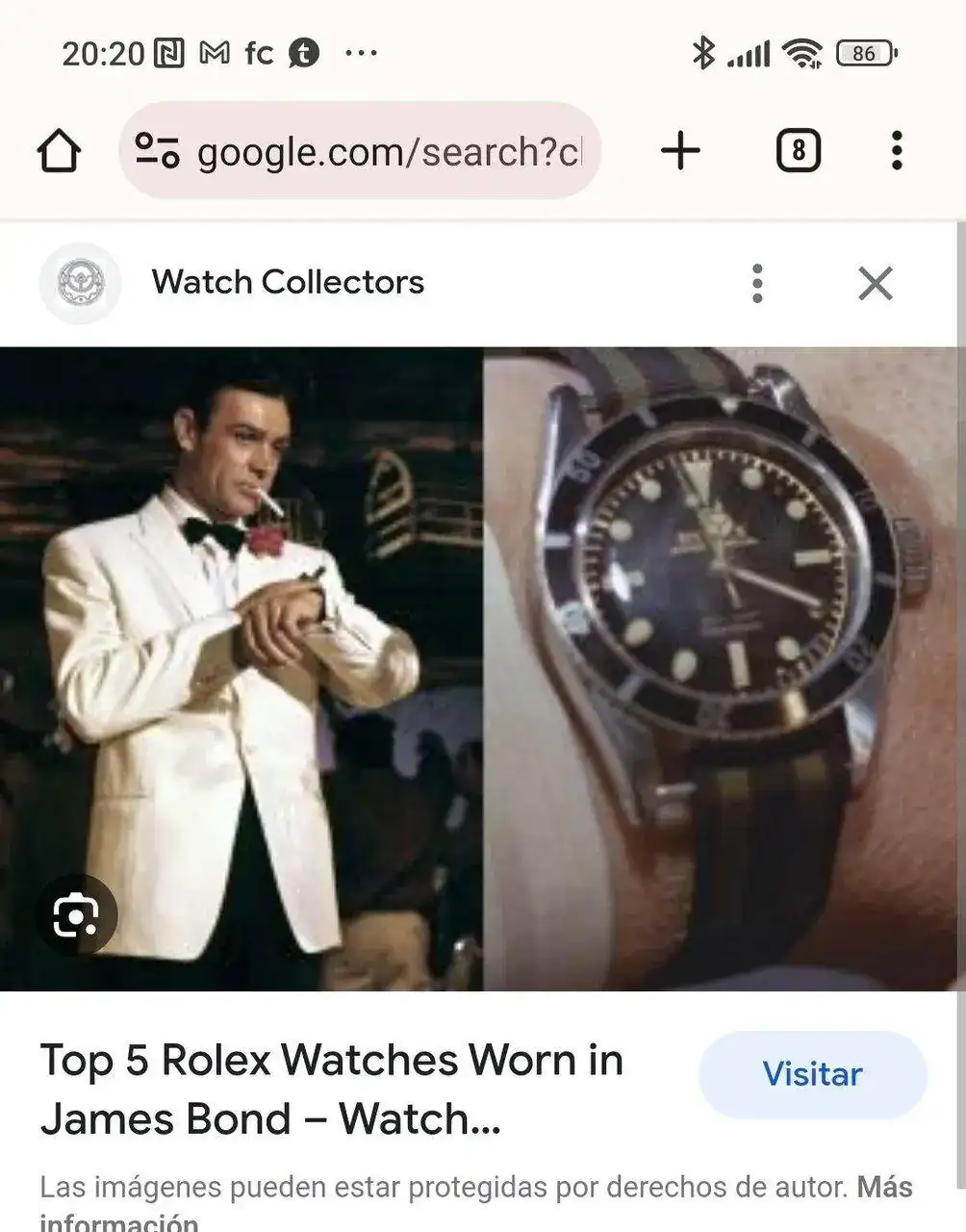
Task: Search this image with Google Lens
Action: tap(76, 914)
